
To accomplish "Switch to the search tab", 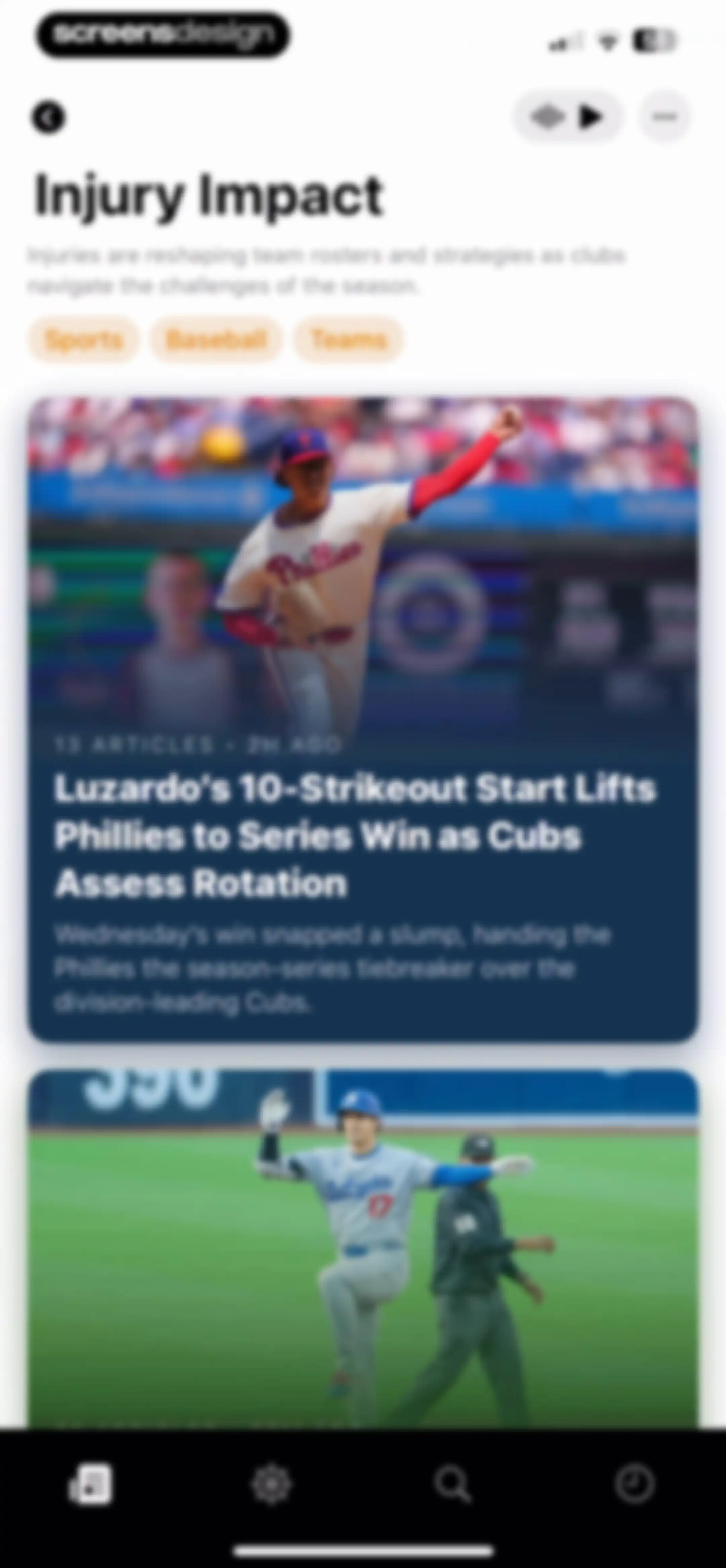I will (452, 1485).
